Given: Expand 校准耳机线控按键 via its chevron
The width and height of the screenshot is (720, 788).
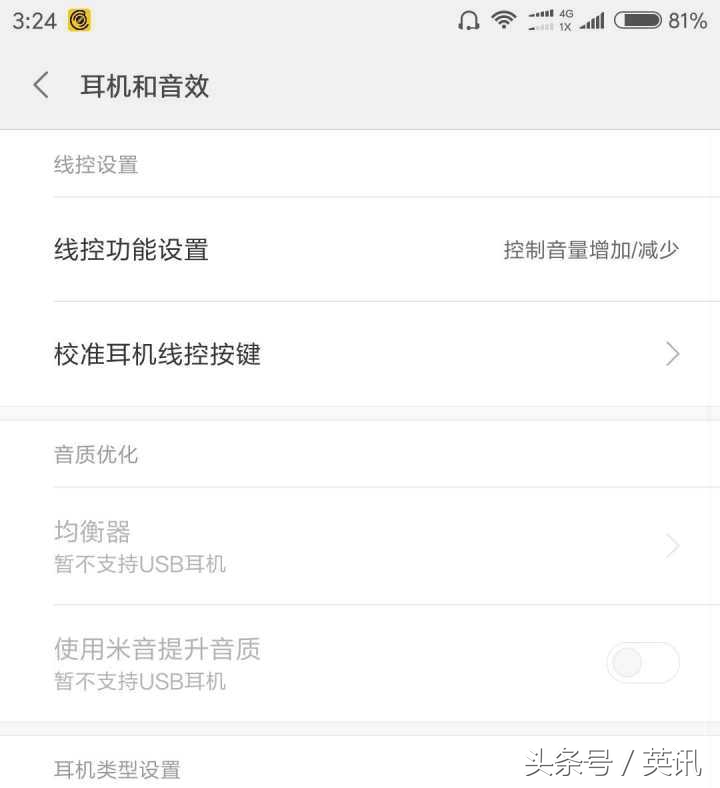Looking at the screenshot, I should [671, 354].
